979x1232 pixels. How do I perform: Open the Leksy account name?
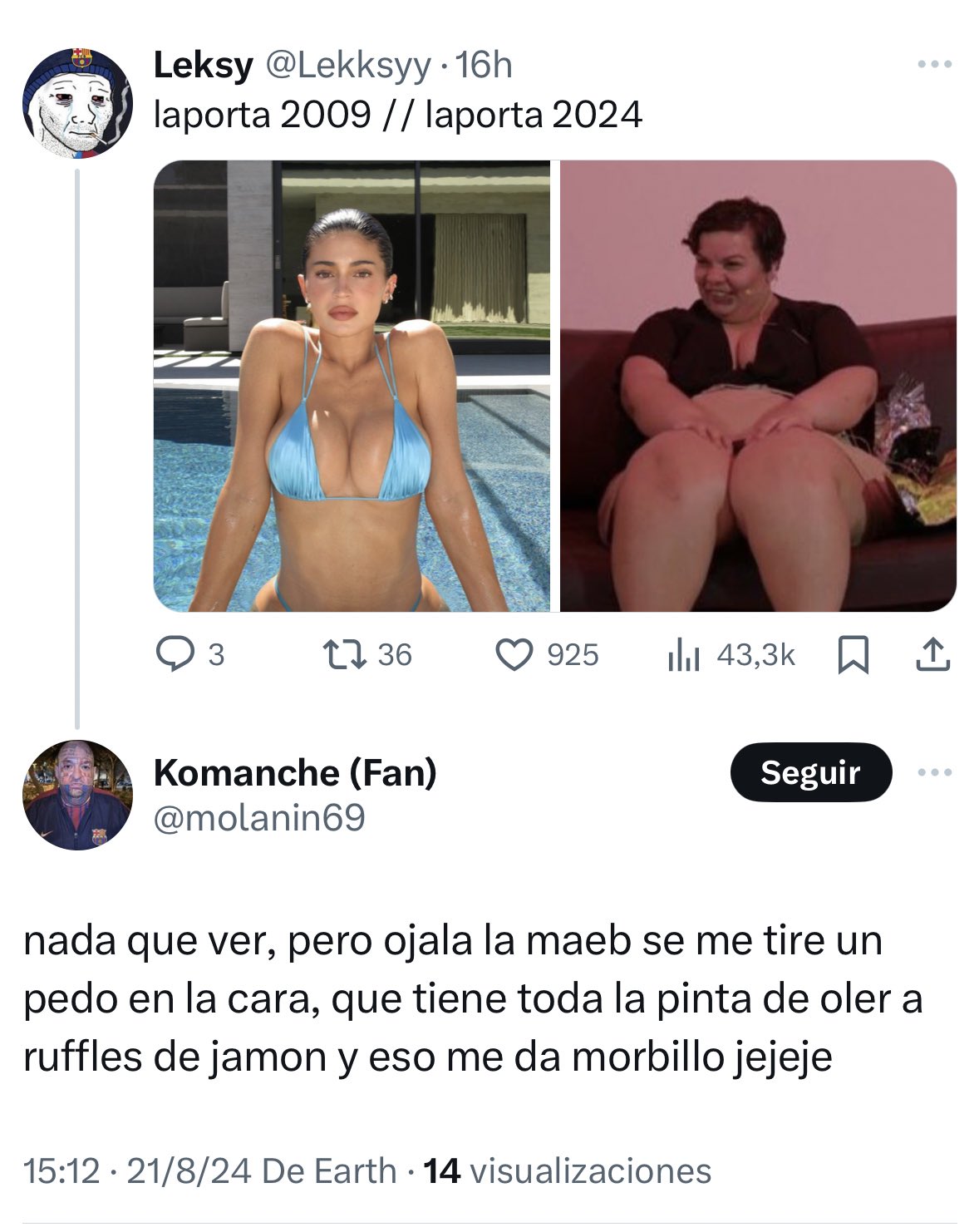203,66
